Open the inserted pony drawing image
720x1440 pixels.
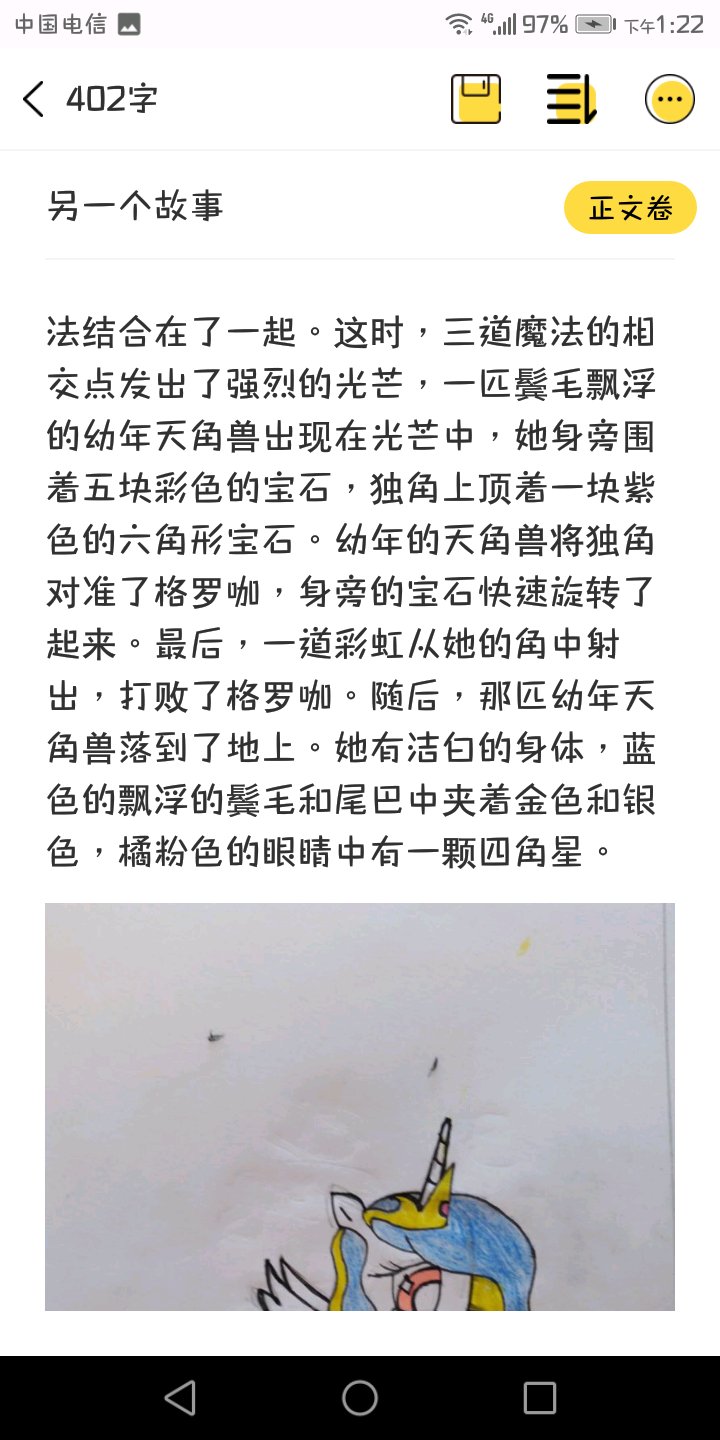[360, 1105]
